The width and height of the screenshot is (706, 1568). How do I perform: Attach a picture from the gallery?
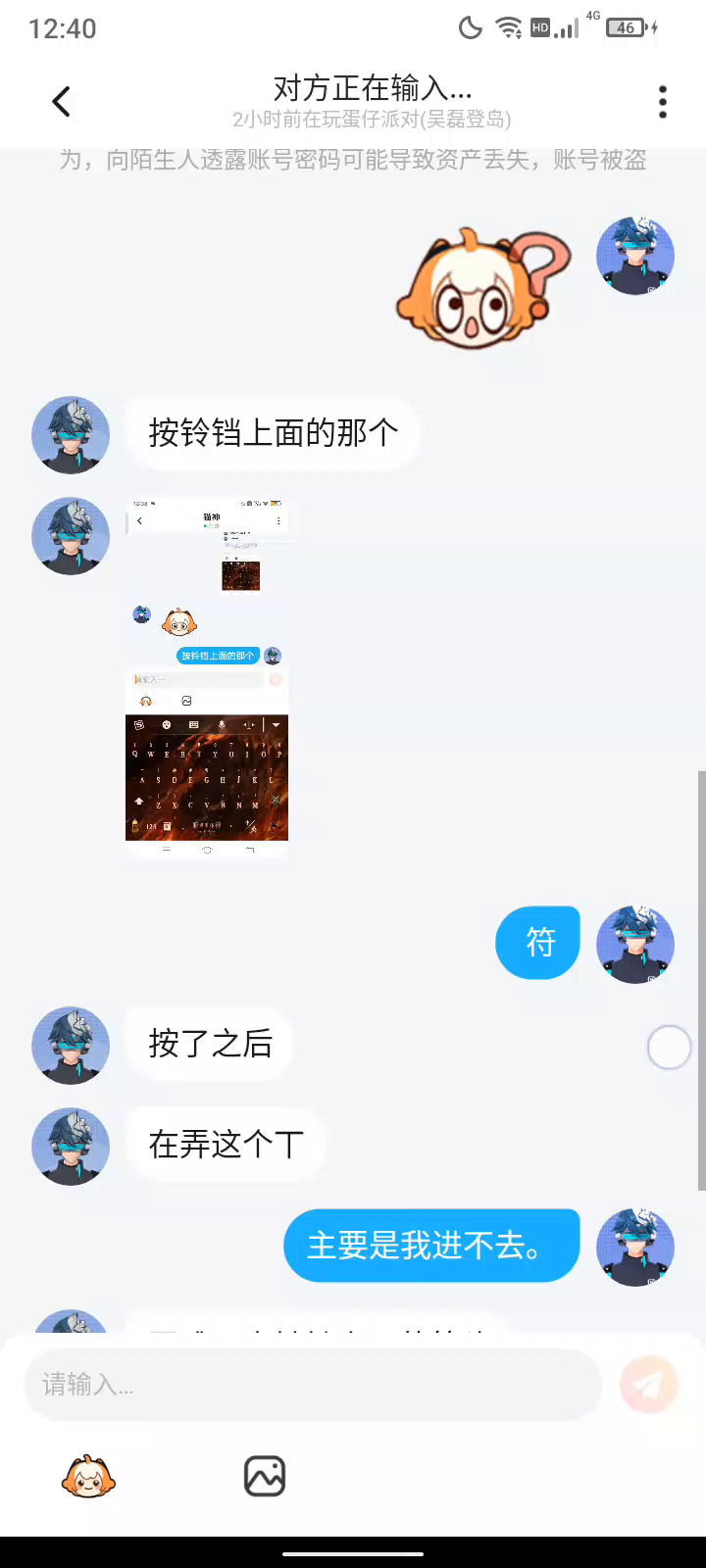click(x=265, y=1477)
